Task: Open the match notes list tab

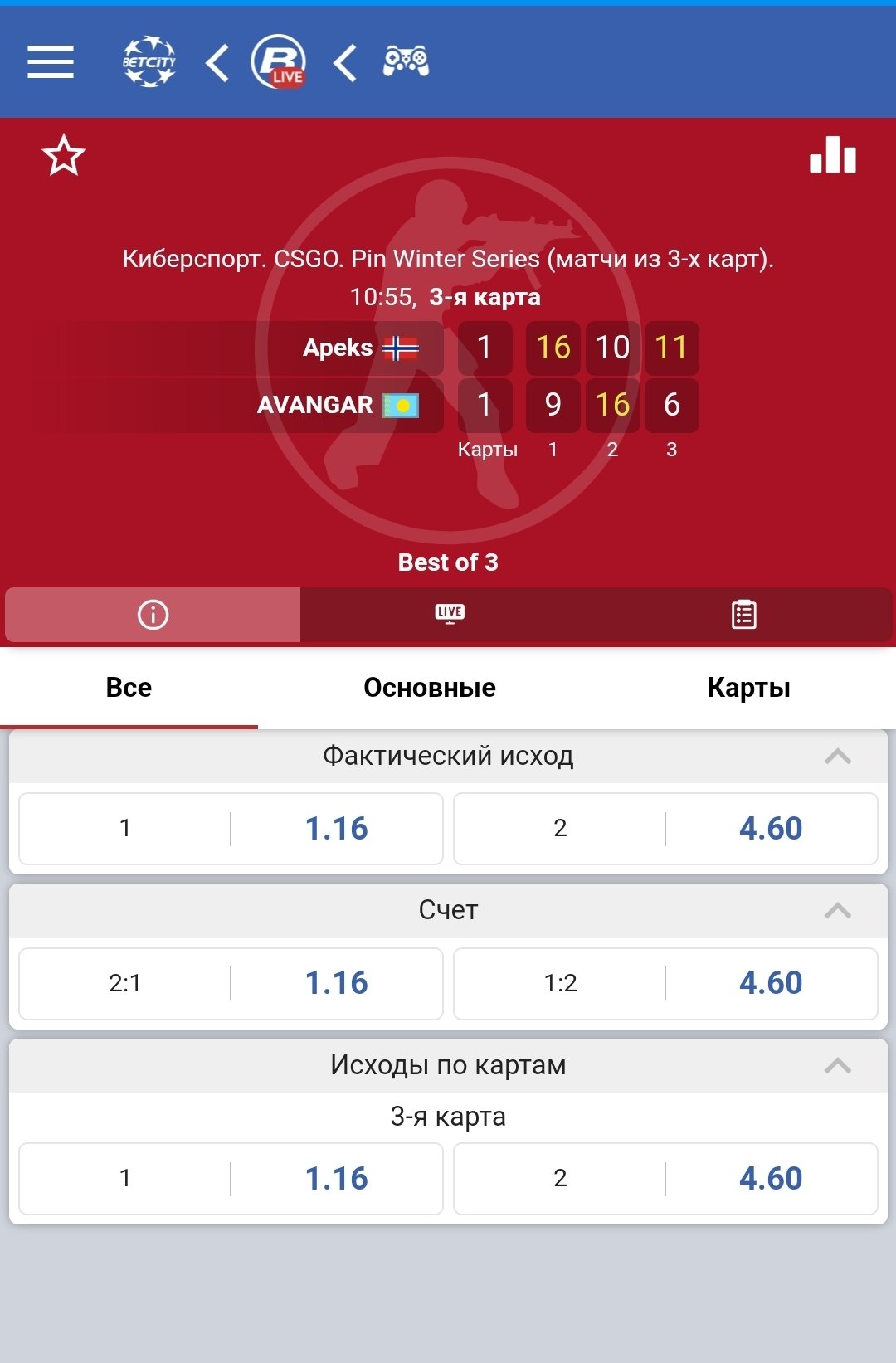Action: click(743, 615)
